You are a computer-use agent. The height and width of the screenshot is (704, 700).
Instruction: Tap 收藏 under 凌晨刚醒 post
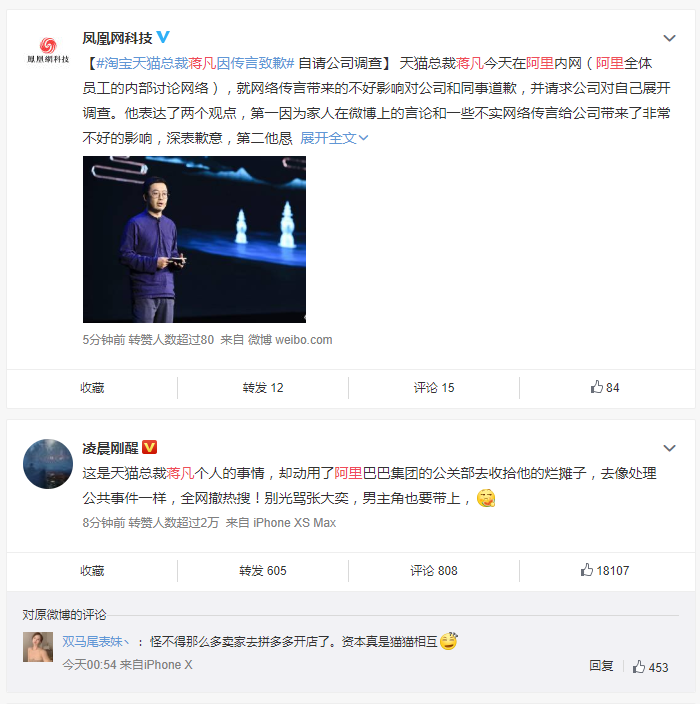coord(92,570)
